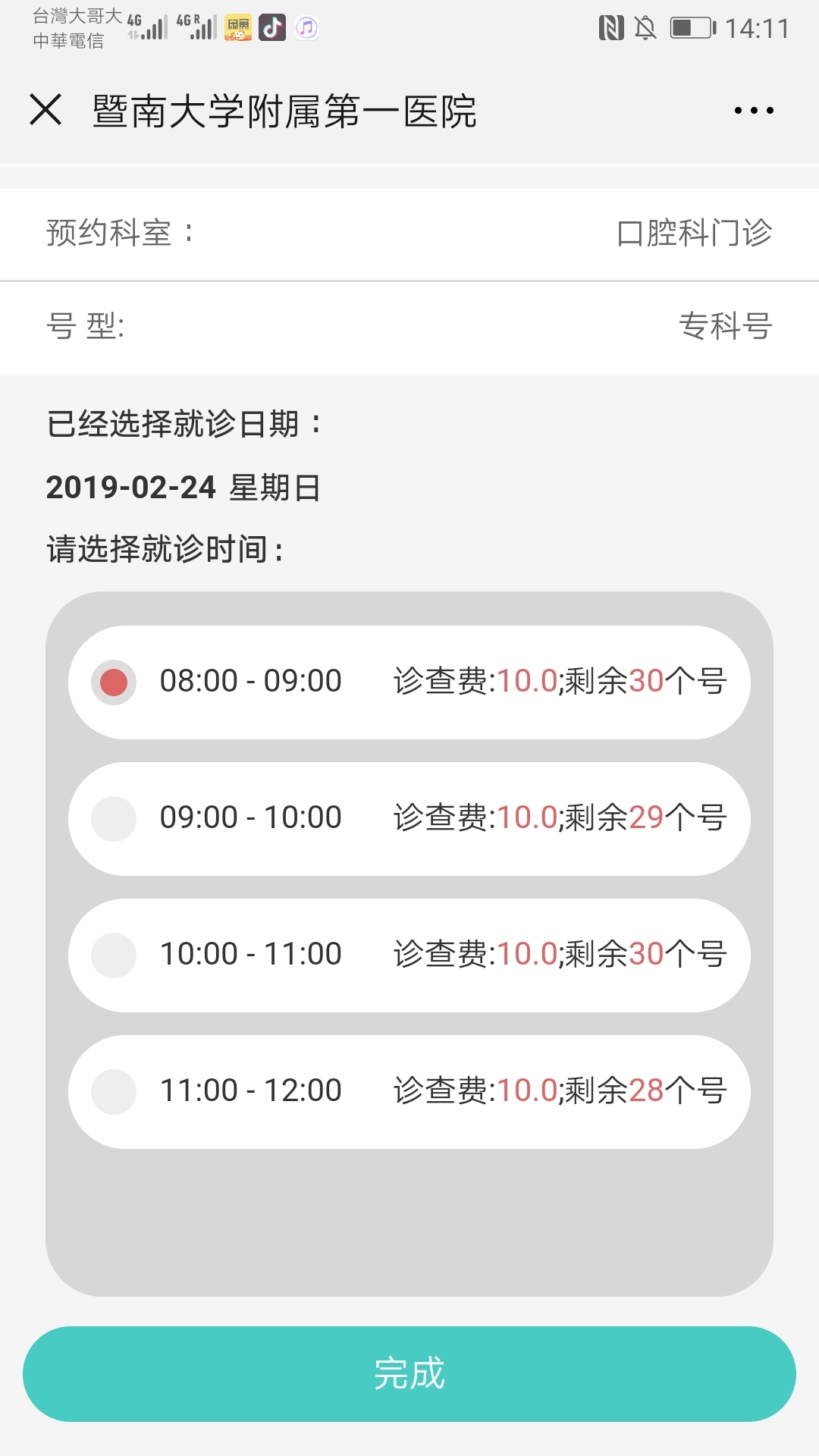819x1456 pixels.
Task: Choose the 09:00 - 10:00 time slot
Action: coord(114,818)
